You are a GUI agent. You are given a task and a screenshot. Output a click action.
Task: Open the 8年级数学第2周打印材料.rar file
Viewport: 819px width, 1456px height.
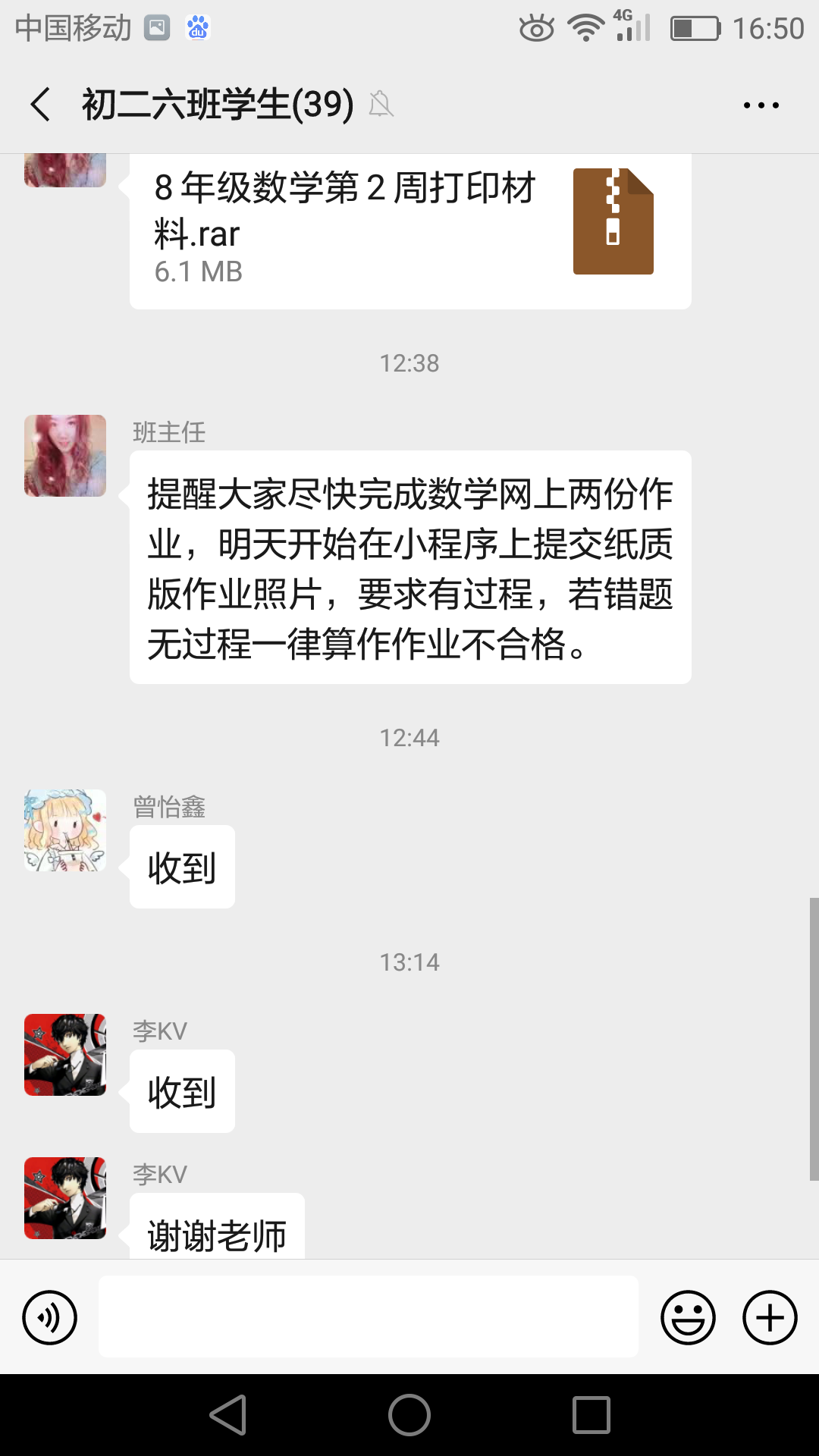(x=409, y=227)
